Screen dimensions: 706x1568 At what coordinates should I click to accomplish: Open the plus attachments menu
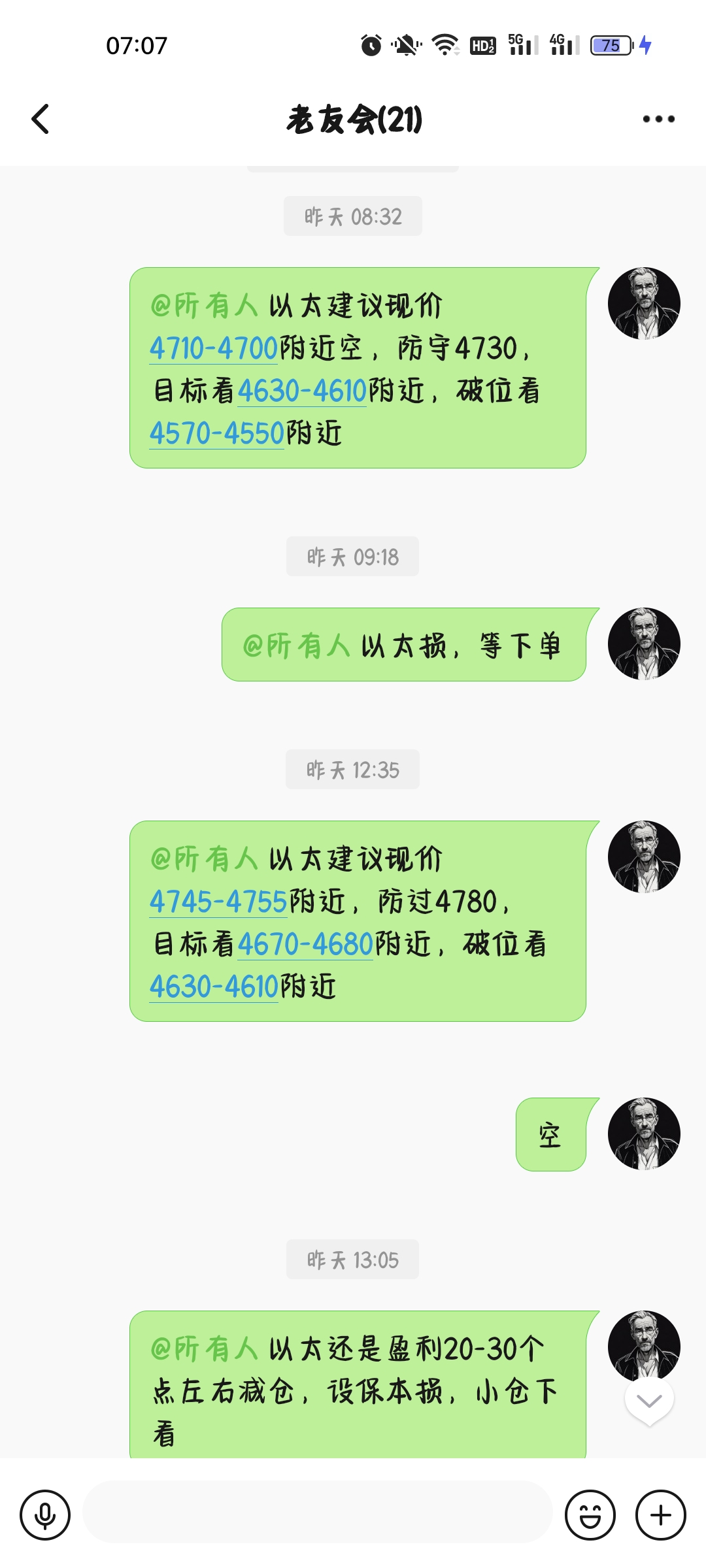660,1514
